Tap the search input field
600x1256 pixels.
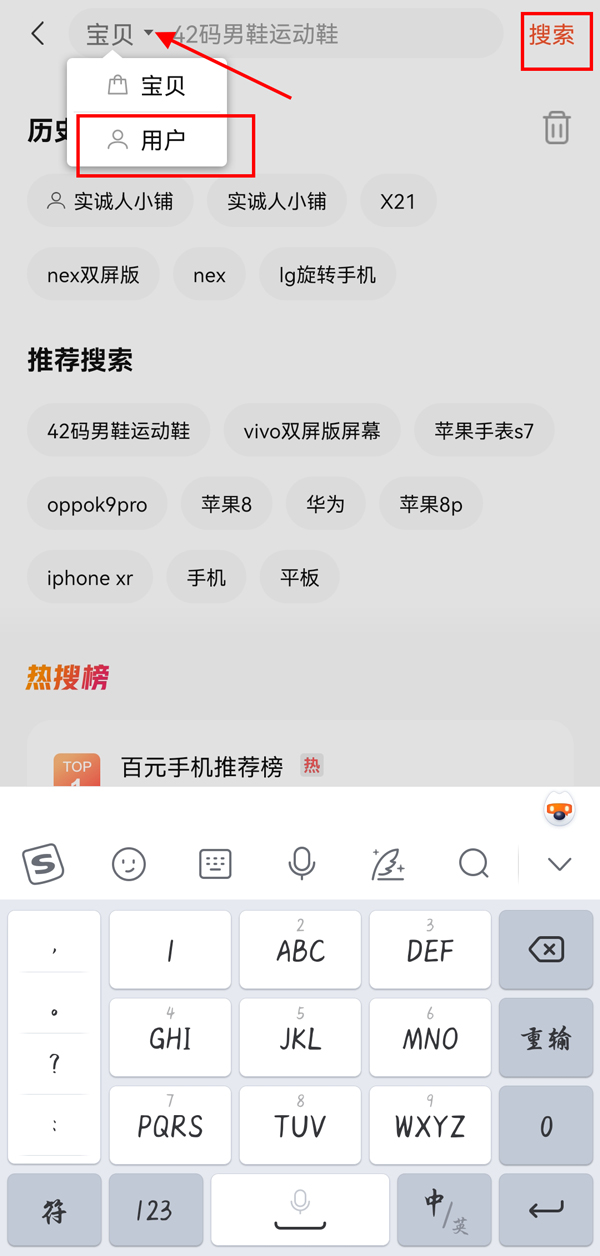330,35
